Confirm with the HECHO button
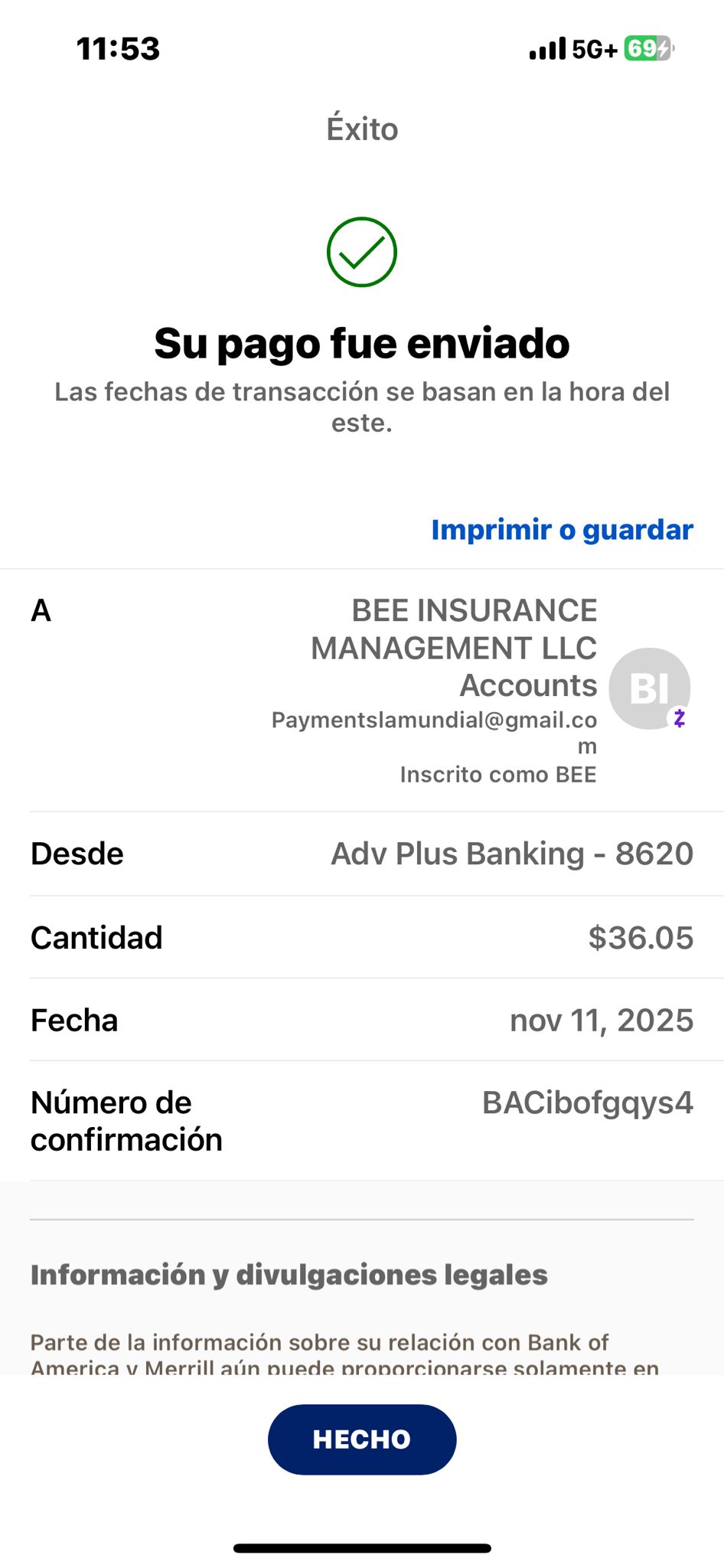 point(362,1439)
